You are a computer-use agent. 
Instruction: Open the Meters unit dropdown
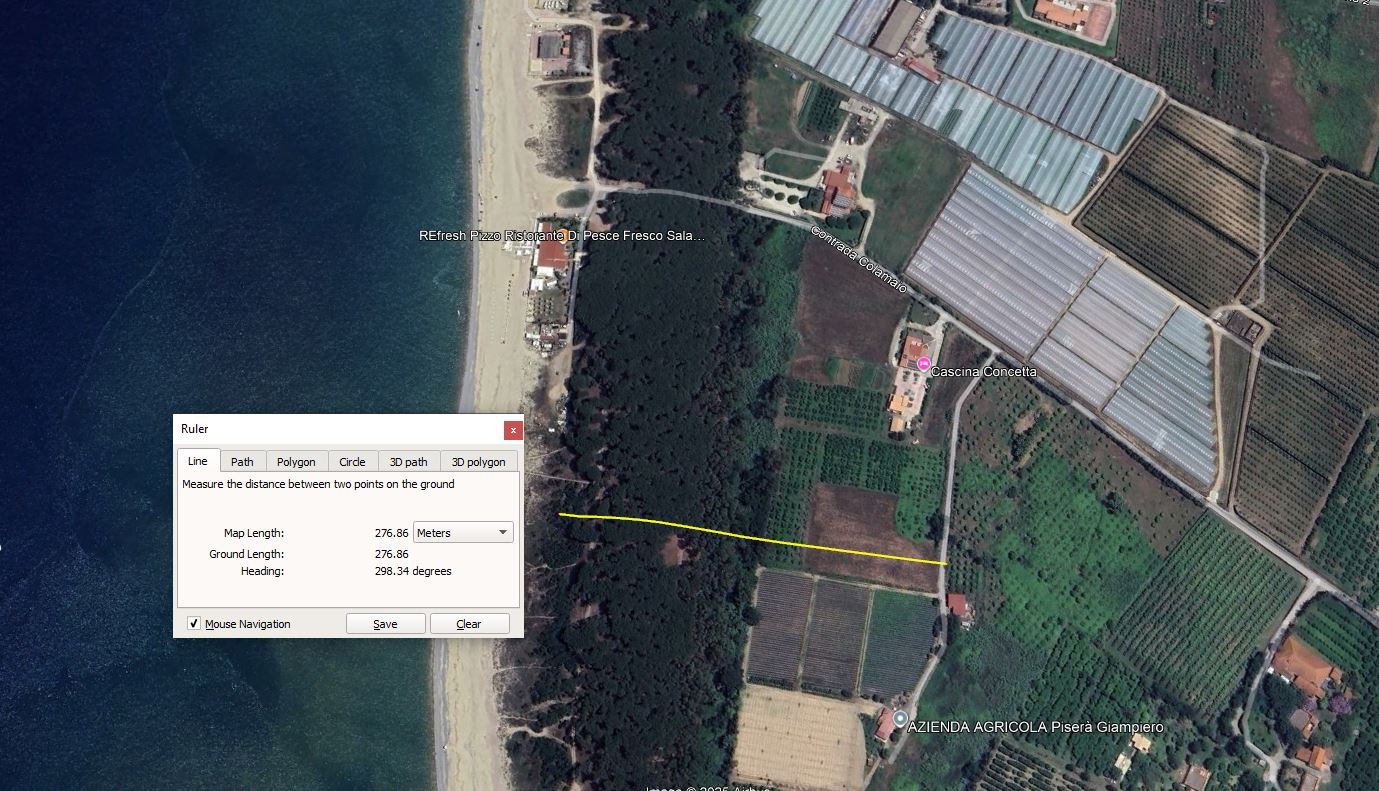pos(463,533)
